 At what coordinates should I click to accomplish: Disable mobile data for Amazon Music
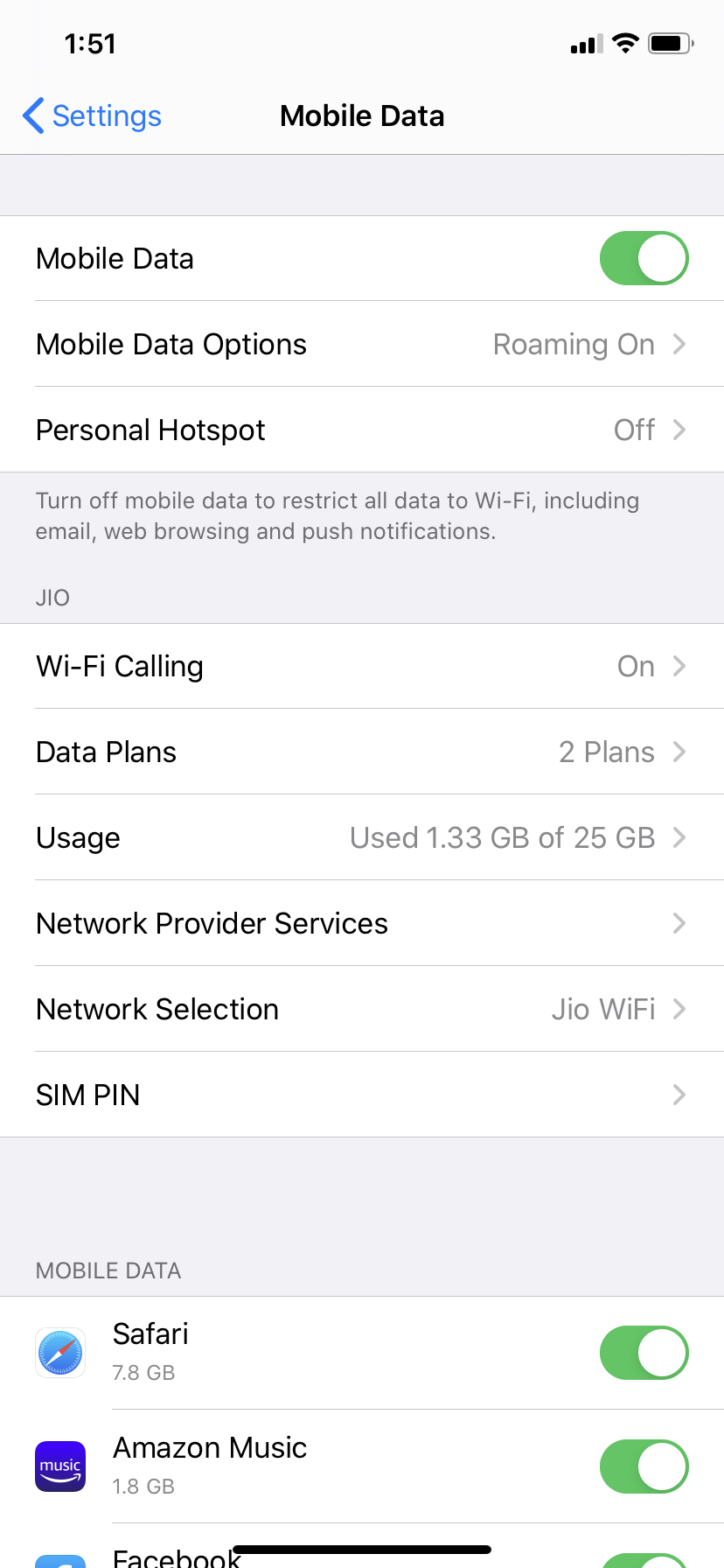[644, 1466]
